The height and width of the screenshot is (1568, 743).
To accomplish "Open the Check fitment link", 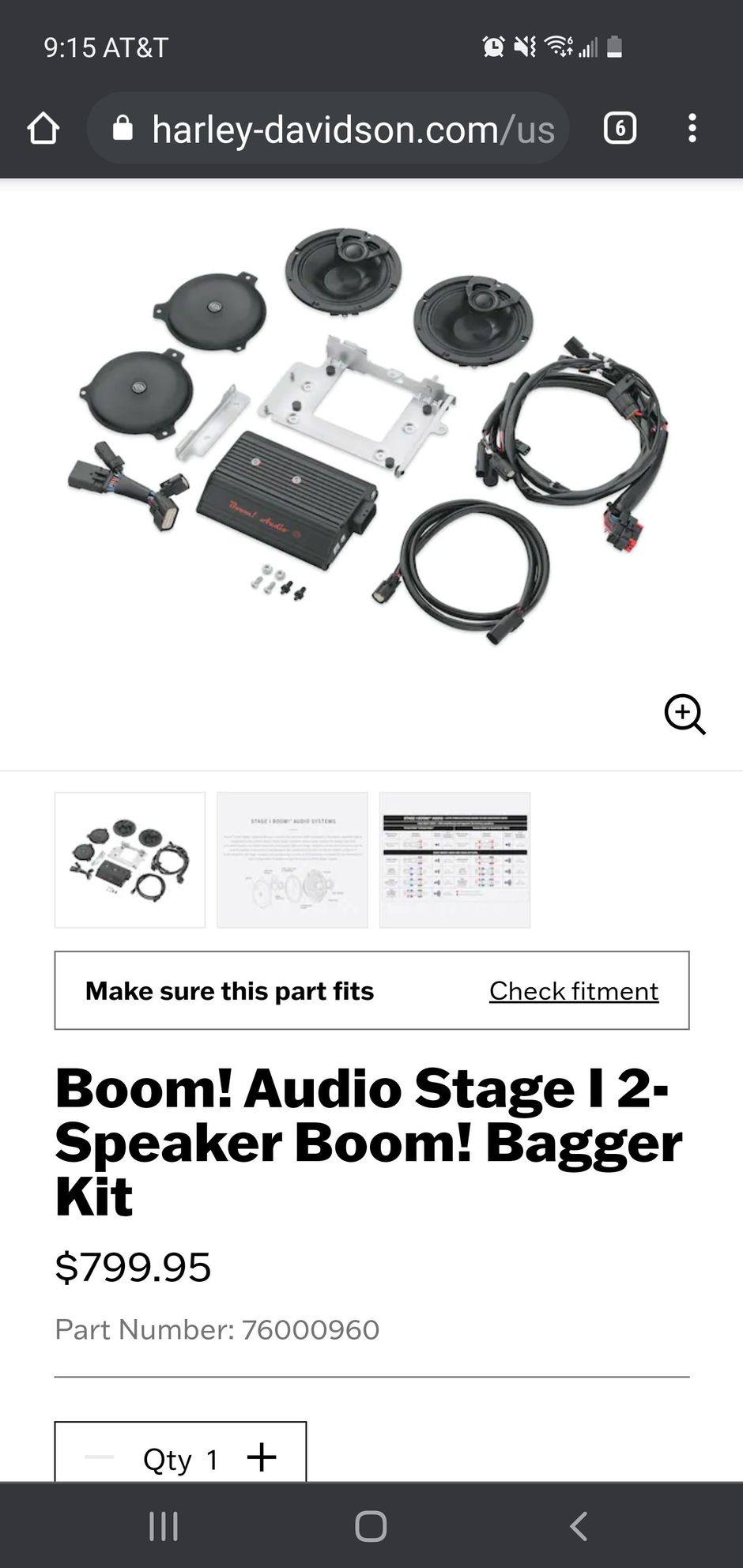I will pos(573,991).
